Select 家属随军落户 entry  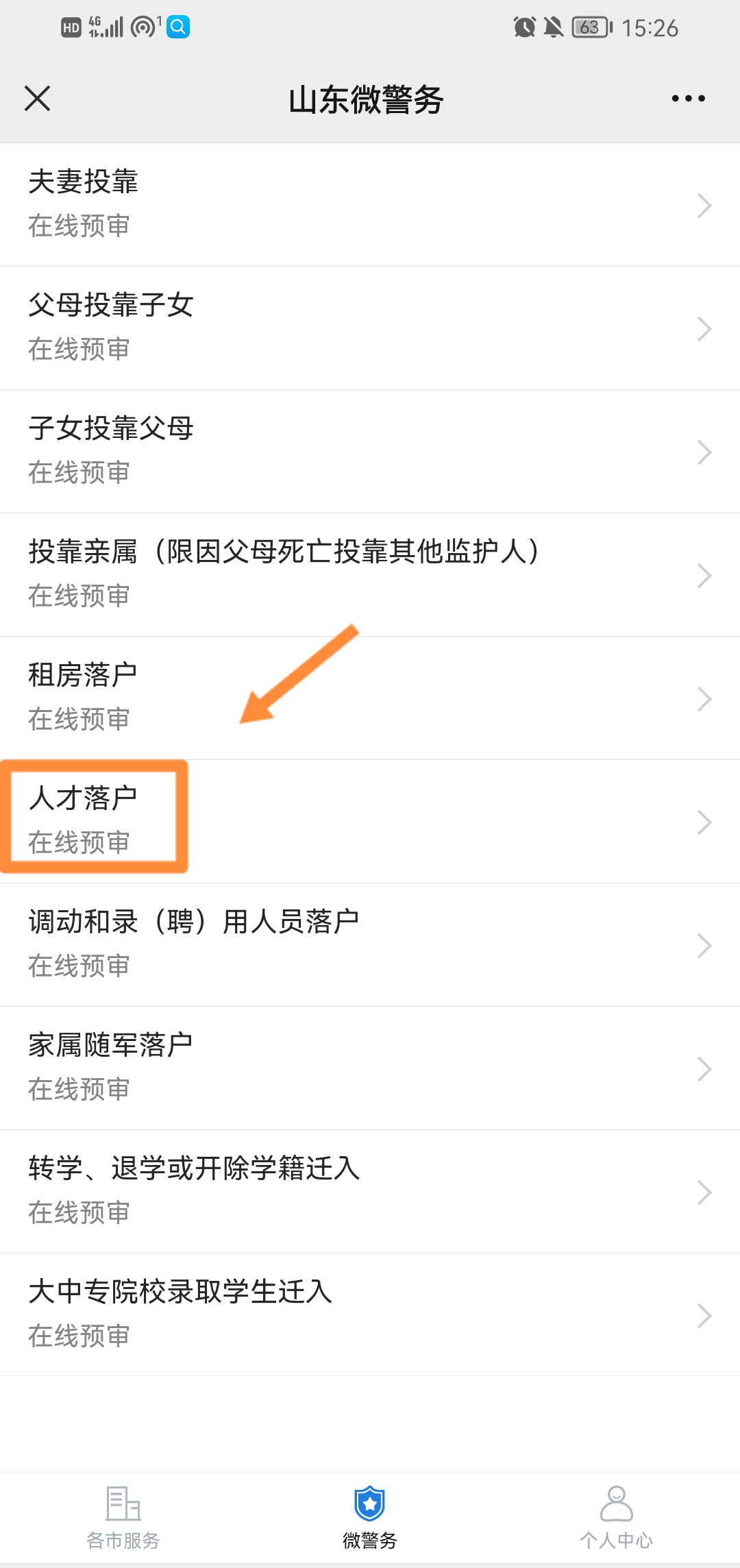coord(370,1068)
